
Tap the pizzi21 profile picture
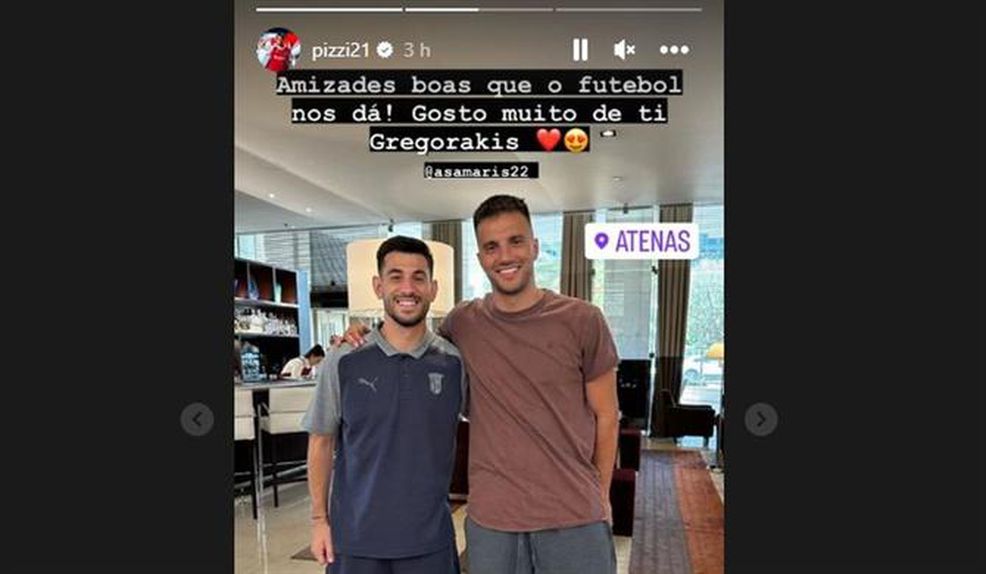tap(278, 50)
